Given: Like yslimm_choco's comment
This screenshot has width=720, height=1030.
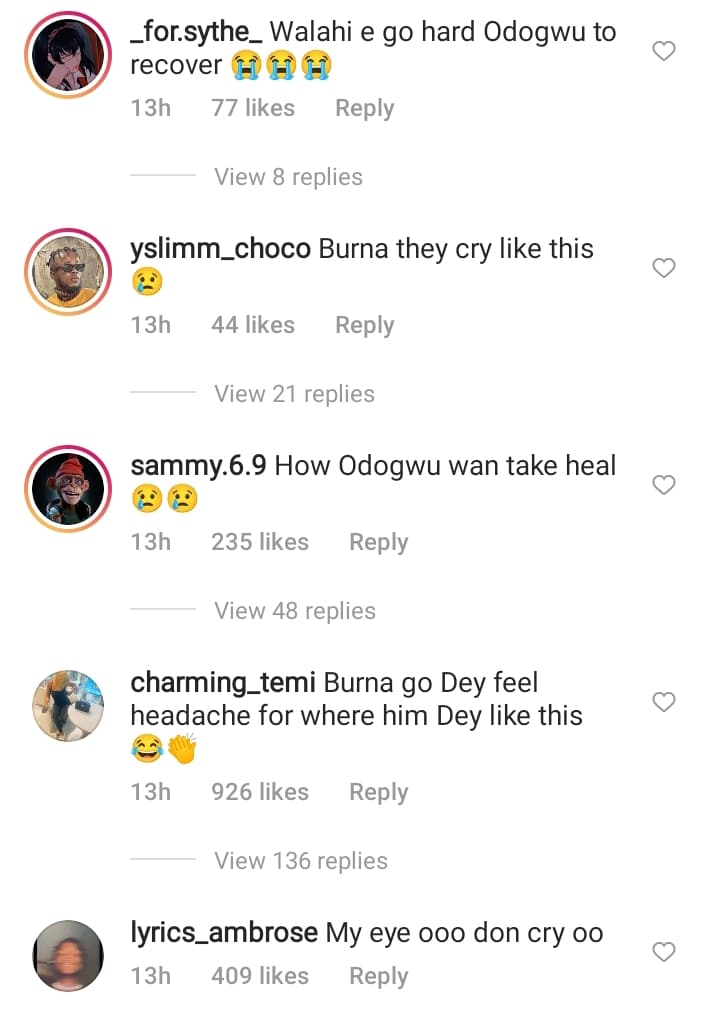Looking at the screenshot, I should 664,268.
